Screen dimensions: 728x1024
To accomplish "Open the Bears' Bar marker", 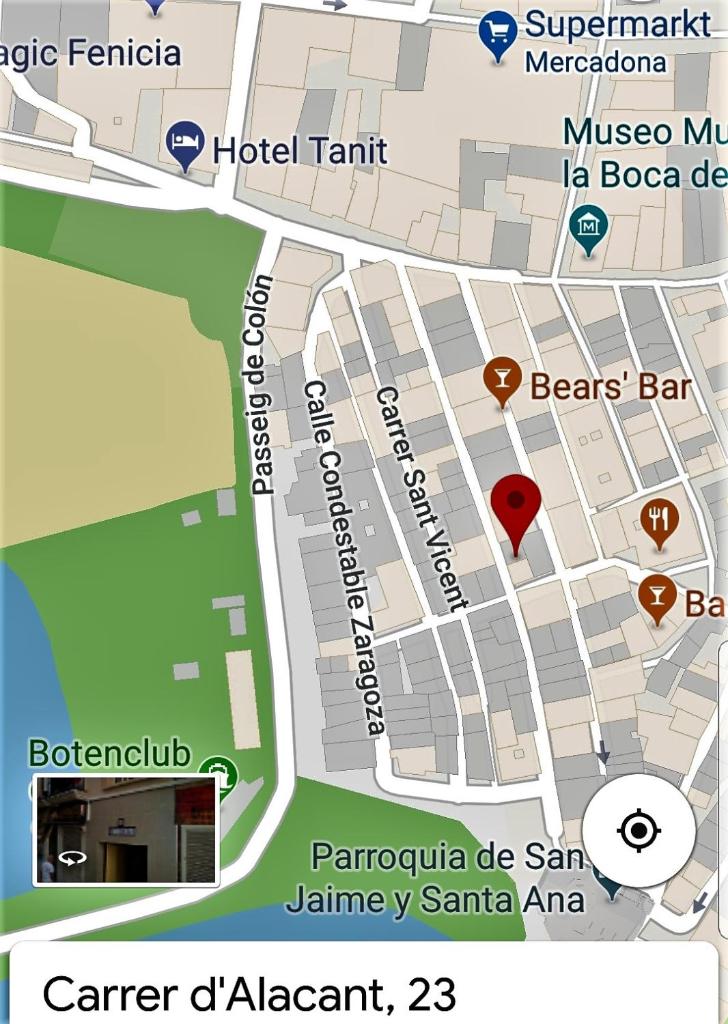I will [x=502, y=381].
